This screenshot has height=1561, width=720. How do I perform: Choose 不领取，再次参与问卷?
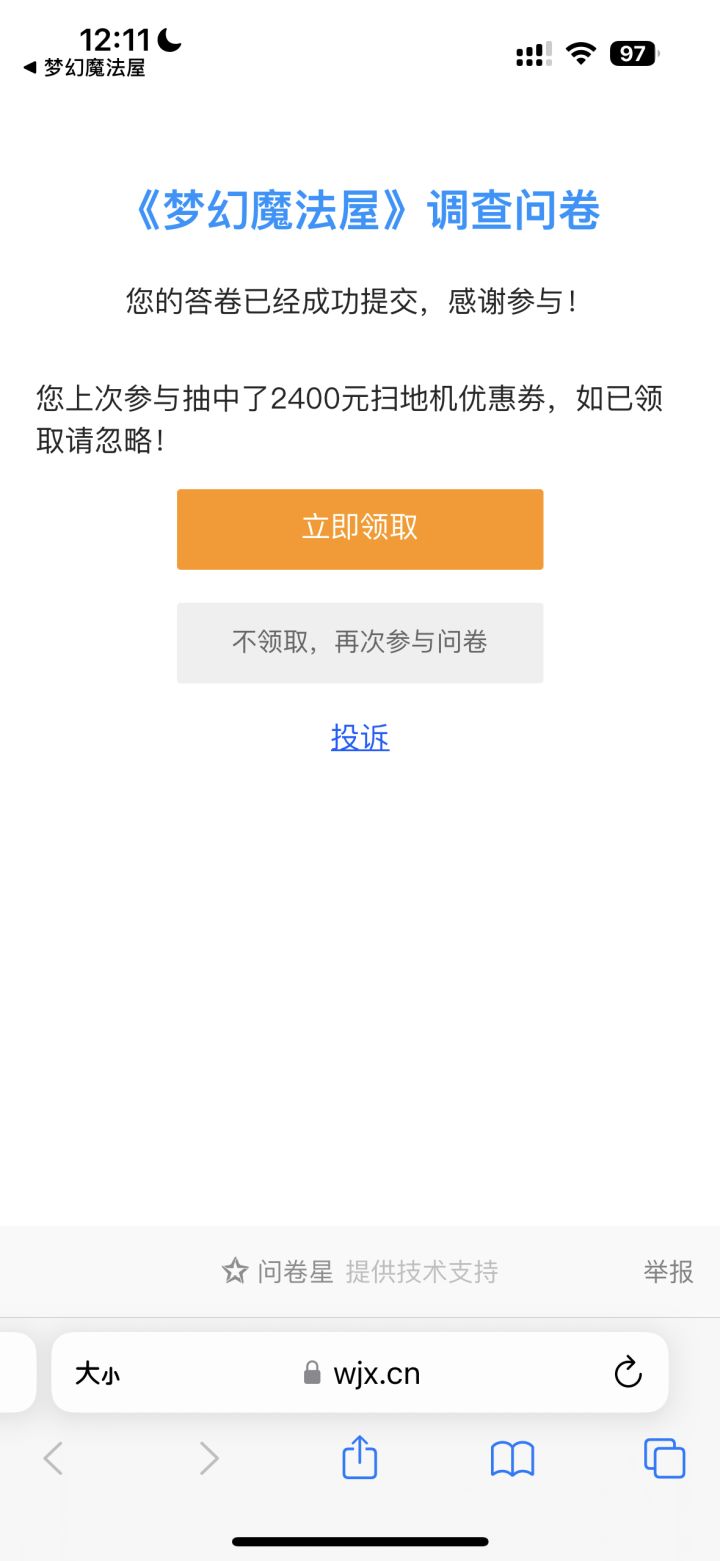click(x=359, y=643)
